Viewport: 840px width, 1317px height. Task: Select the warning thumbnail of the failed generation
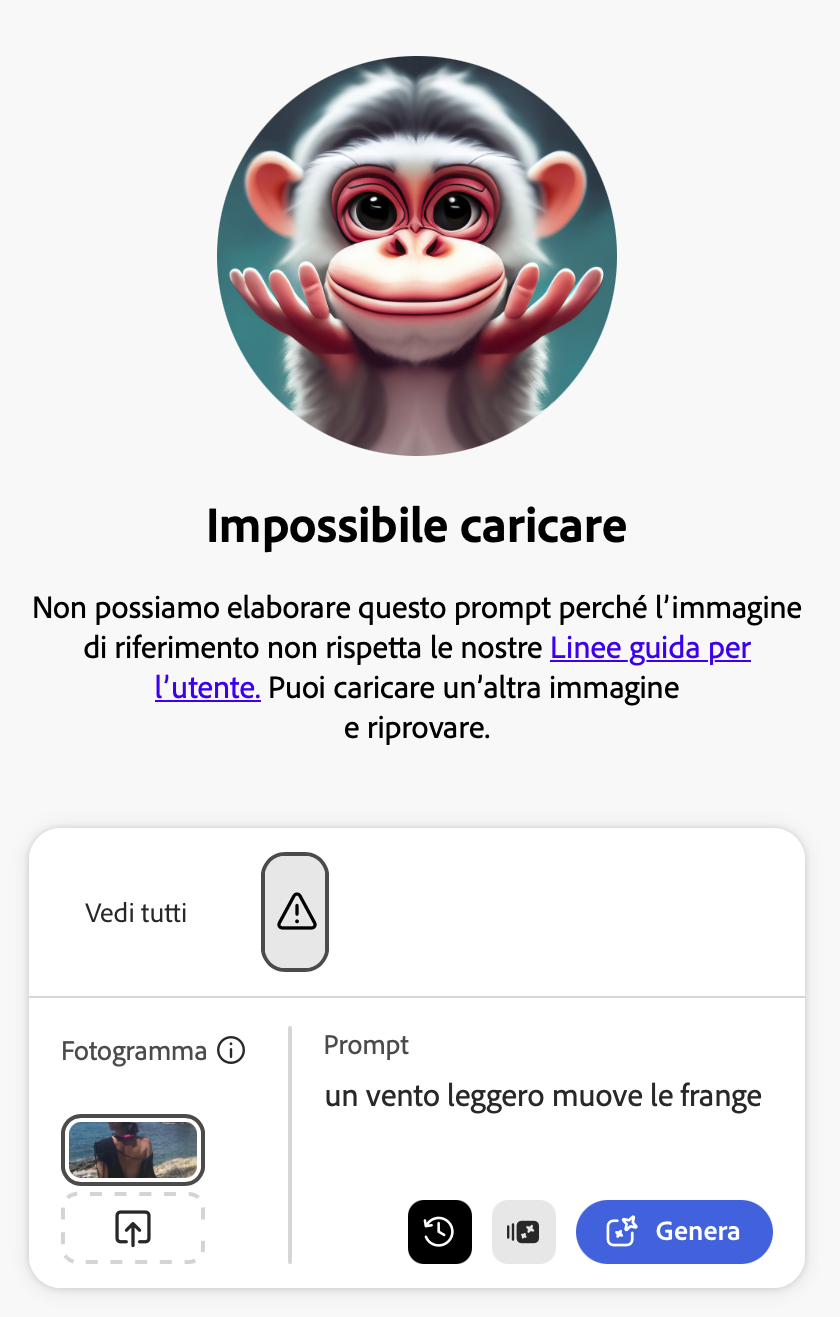coord(295,912)
